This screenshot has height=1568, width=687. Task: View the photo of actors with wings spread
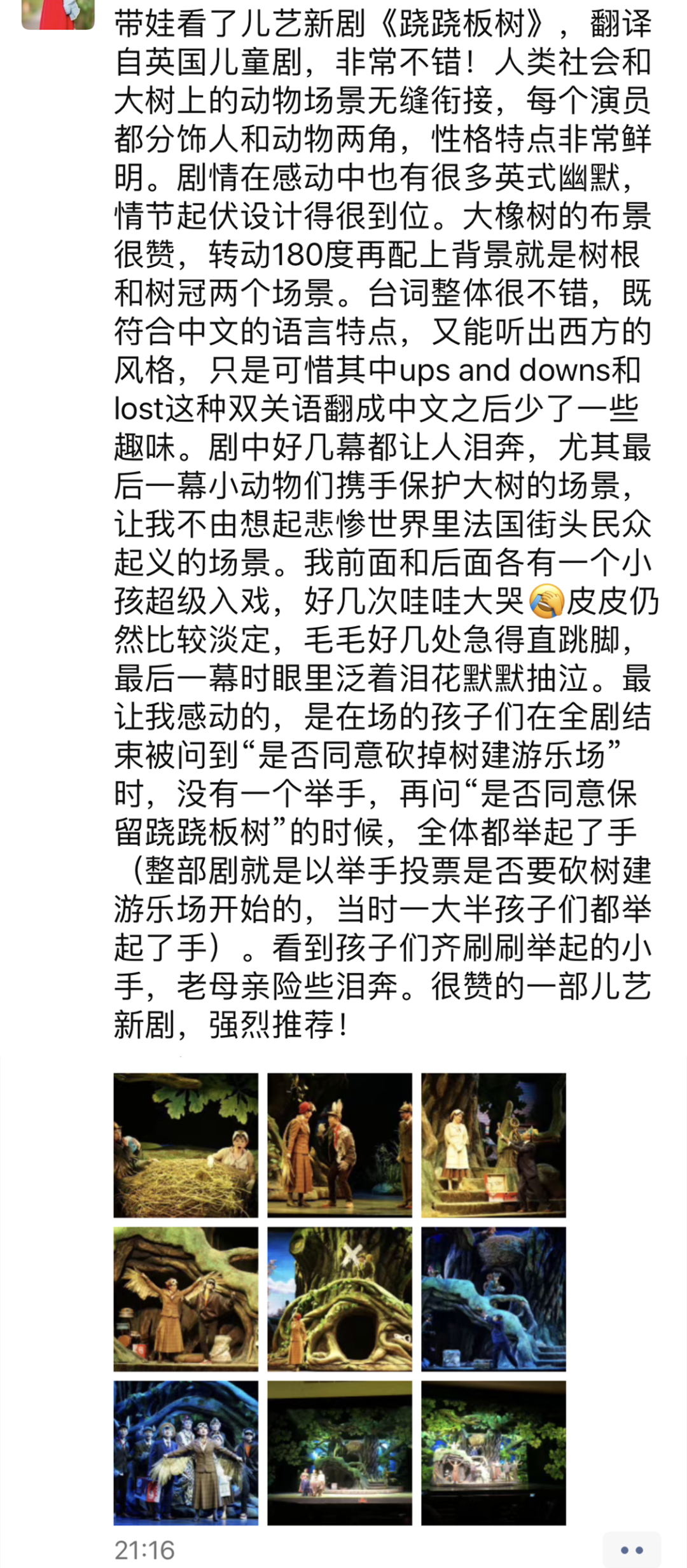186,1299
